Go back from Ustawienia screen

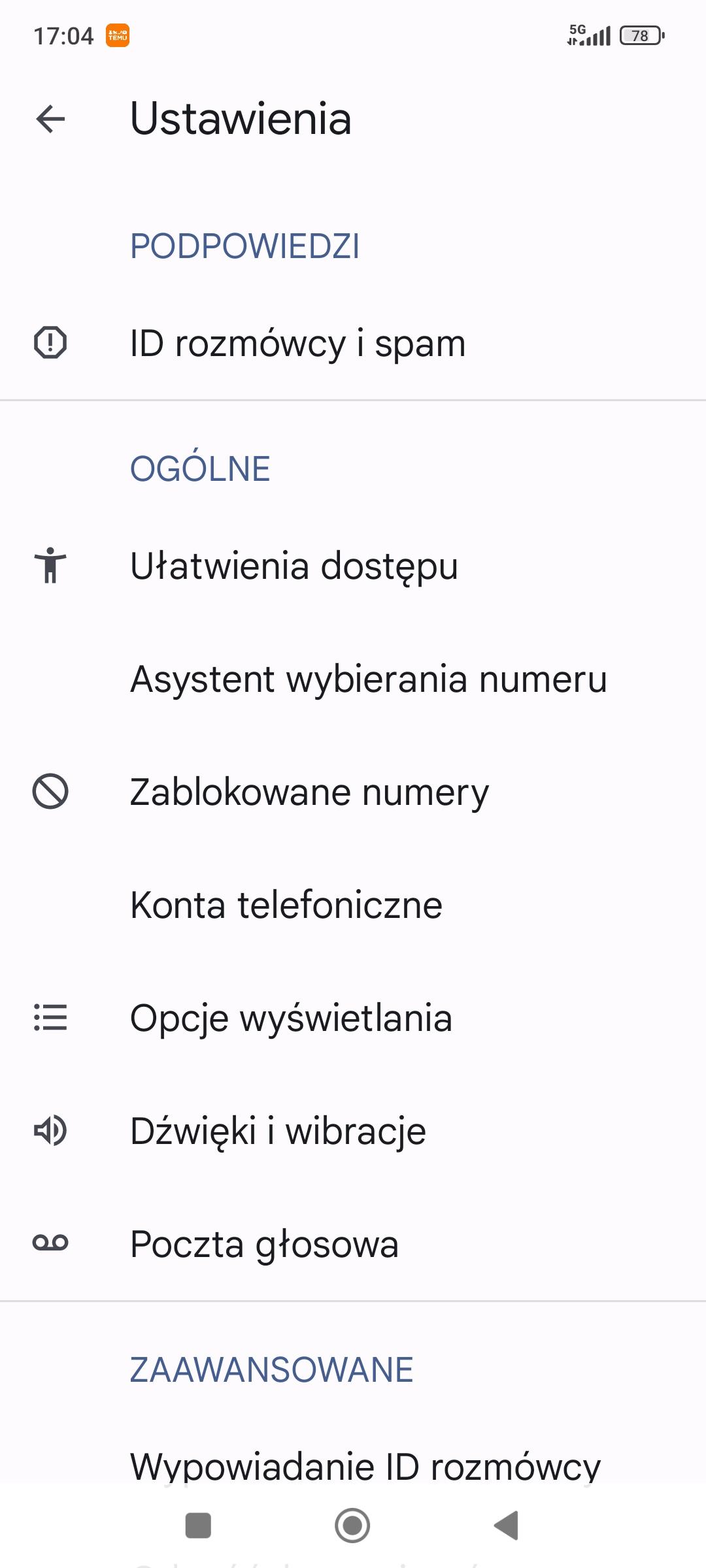pos(50,119)
